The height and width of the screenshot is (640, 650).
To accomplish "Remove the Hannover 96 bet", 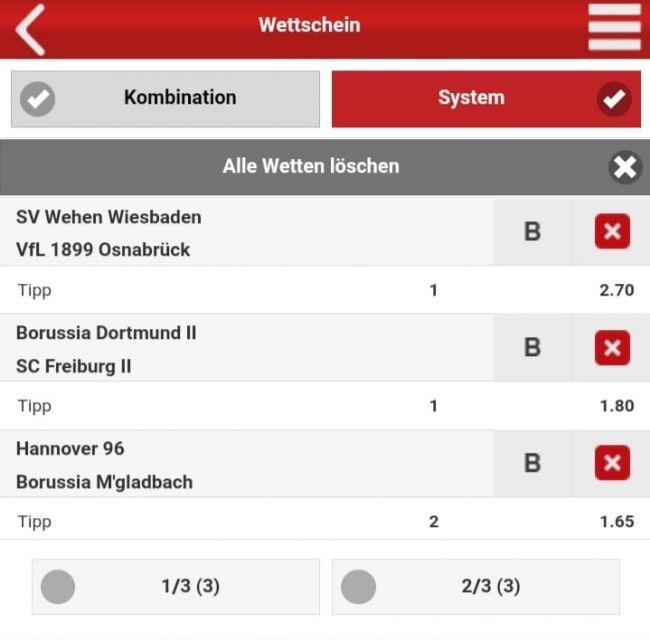I will point(612,463).
